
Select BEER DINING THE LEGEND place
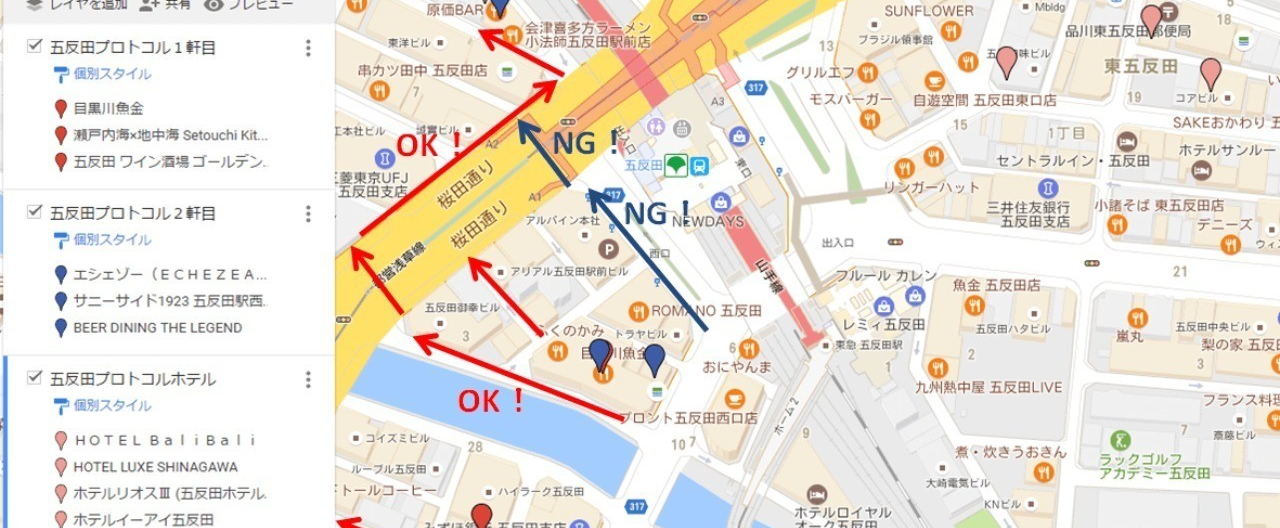(157, 327)
